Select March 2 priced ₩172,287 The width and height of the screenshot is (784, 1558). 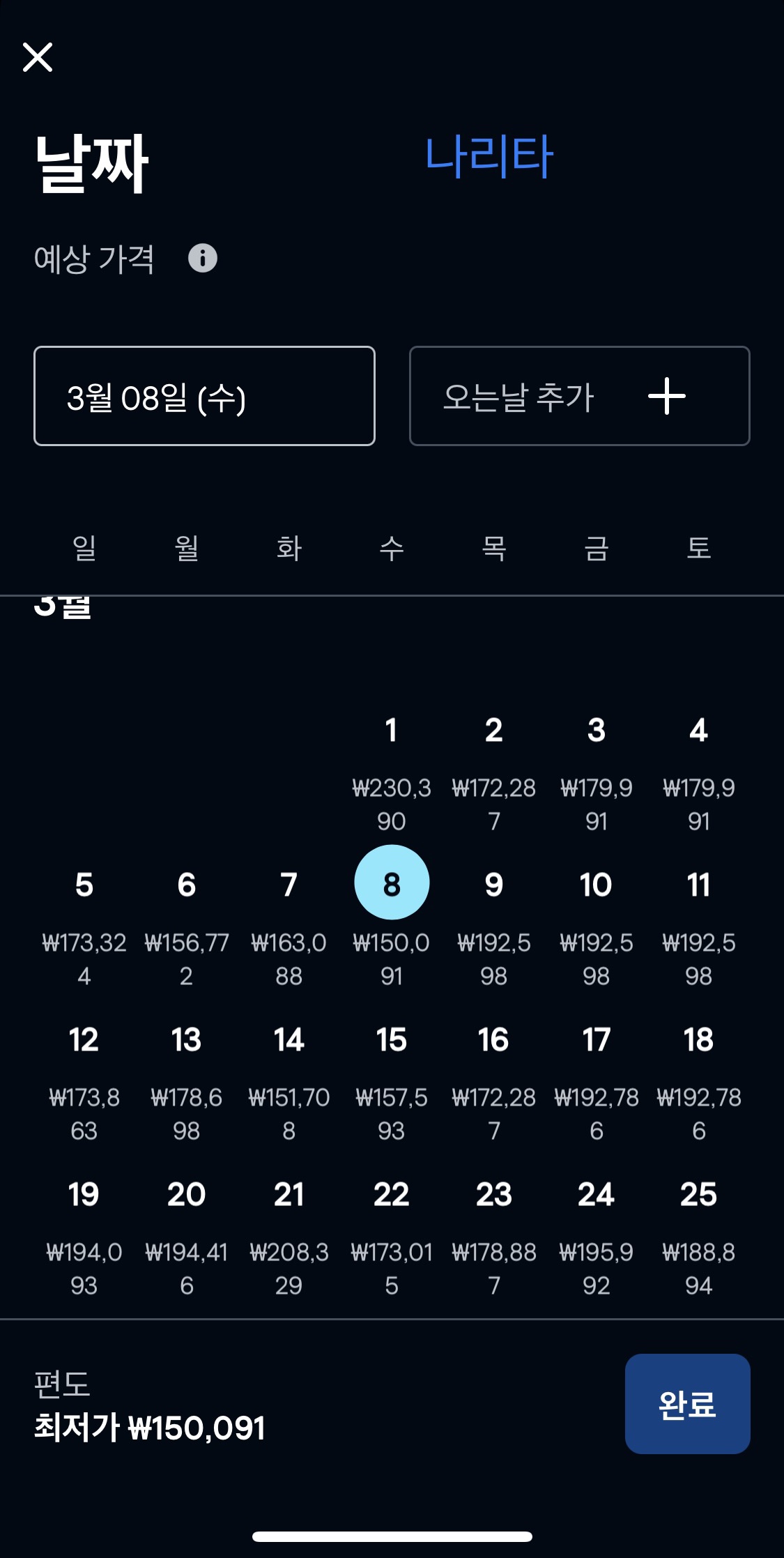point(493,772)
